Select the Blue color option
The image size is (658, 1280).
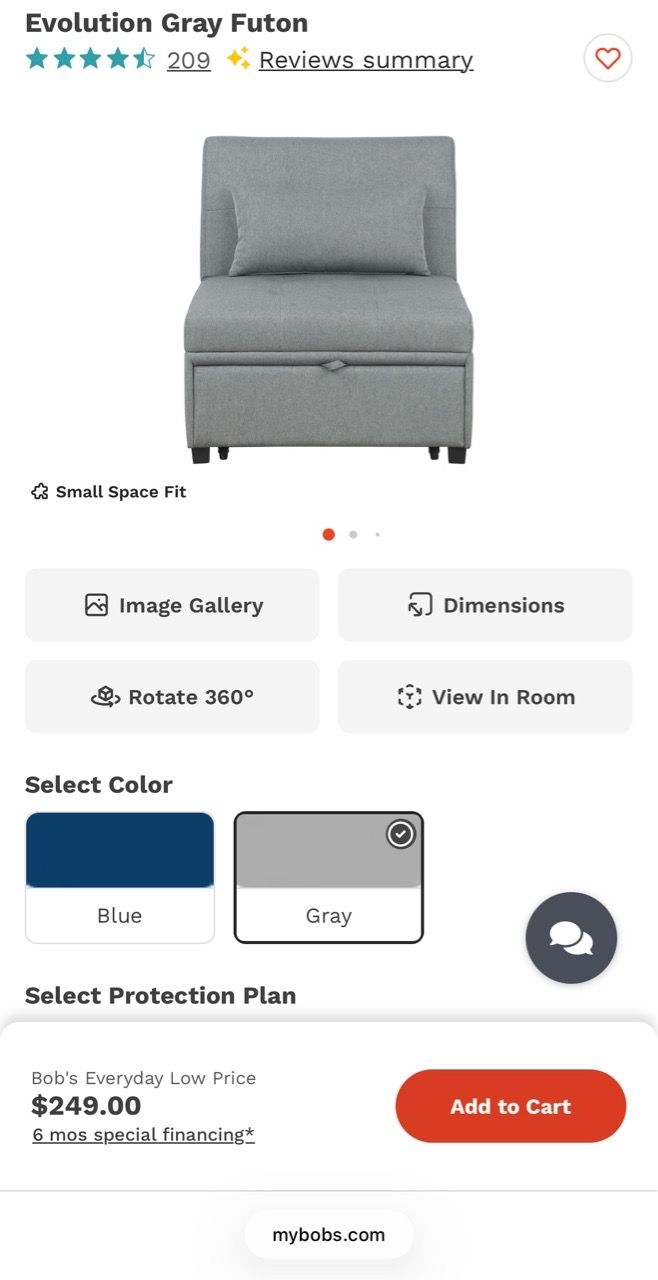pyautogui.click(x=120, y=877)
